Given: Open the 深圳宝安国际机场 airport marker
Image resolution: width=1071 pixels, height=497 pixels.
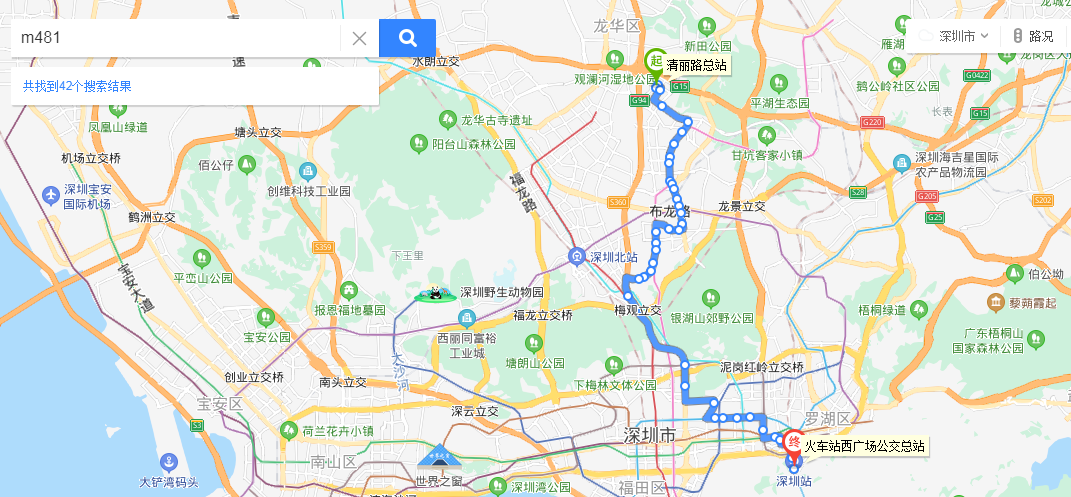Looking at the screenshot, I should (51, 194).
